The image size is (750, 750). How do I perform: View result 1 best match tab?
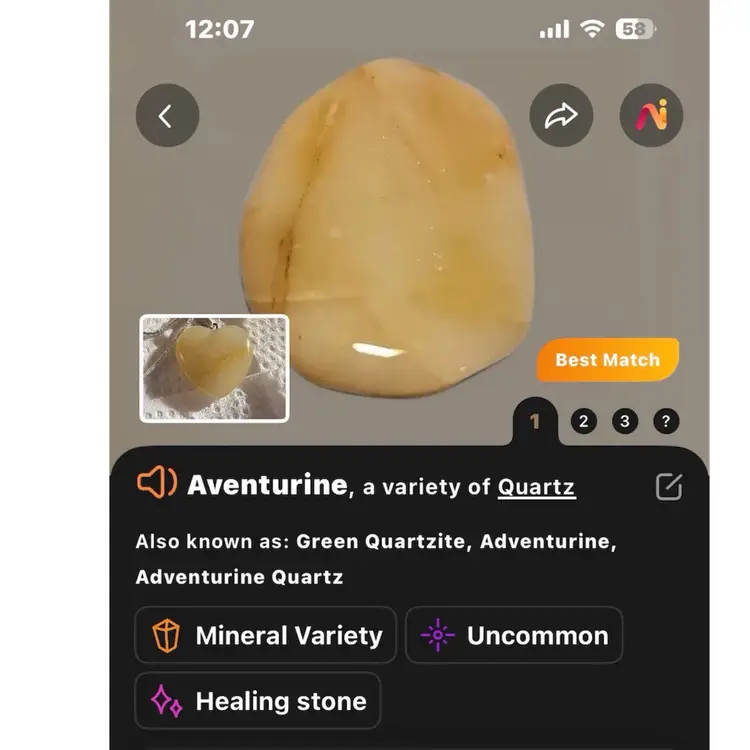(x=535, y=421)
